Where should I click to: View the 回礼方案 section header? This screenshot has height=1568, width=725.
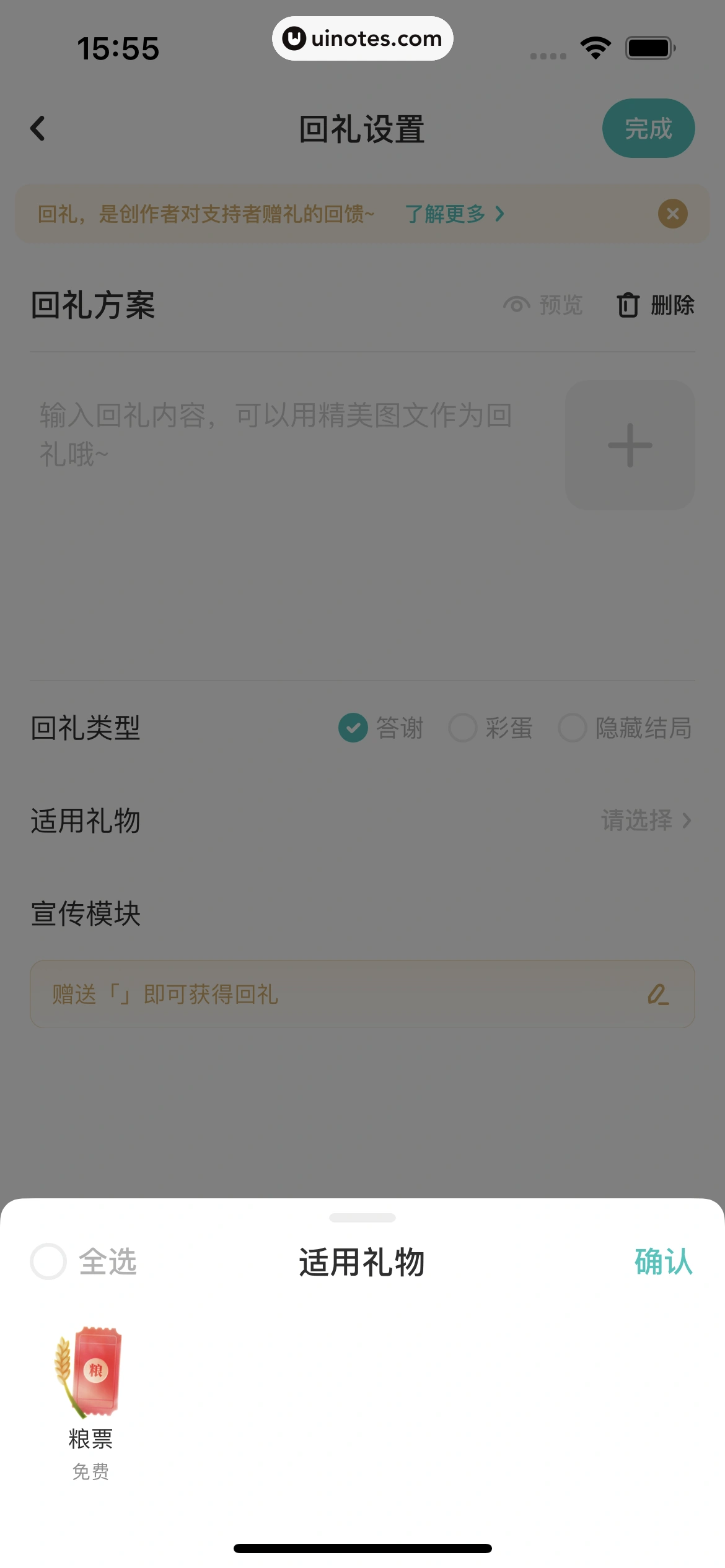tap(94, 305)
